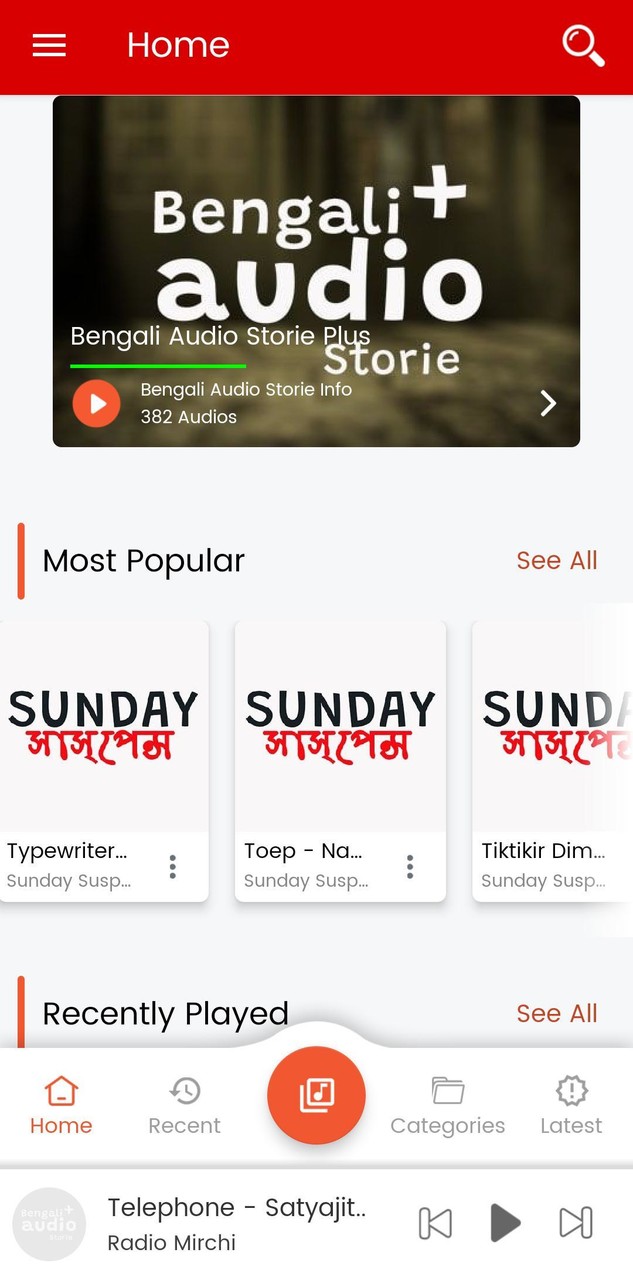This screenshot has width=633, height=1280.
Task: See all Most Popular audios
Action: pyautogui.click(x=556, y=561)
